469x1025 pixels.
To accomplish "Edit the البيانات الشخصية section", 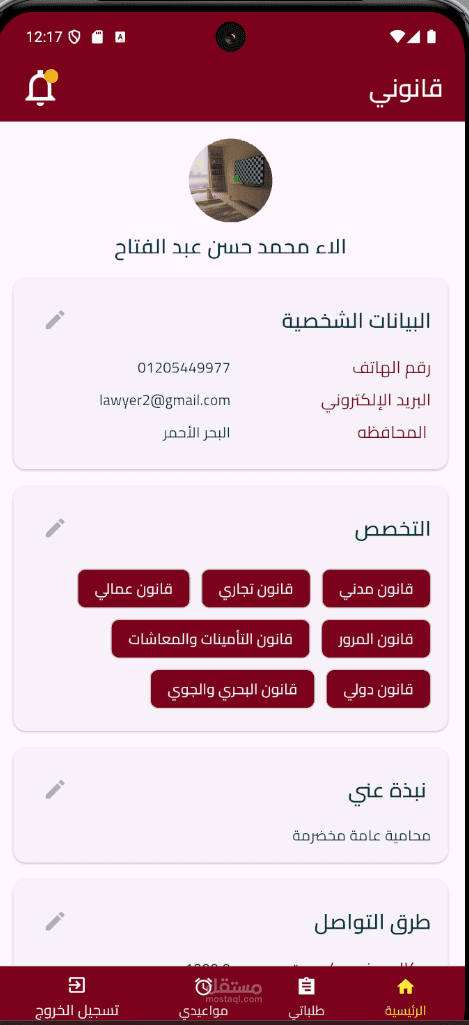I will pyautogui.click(x=56, y=320).
